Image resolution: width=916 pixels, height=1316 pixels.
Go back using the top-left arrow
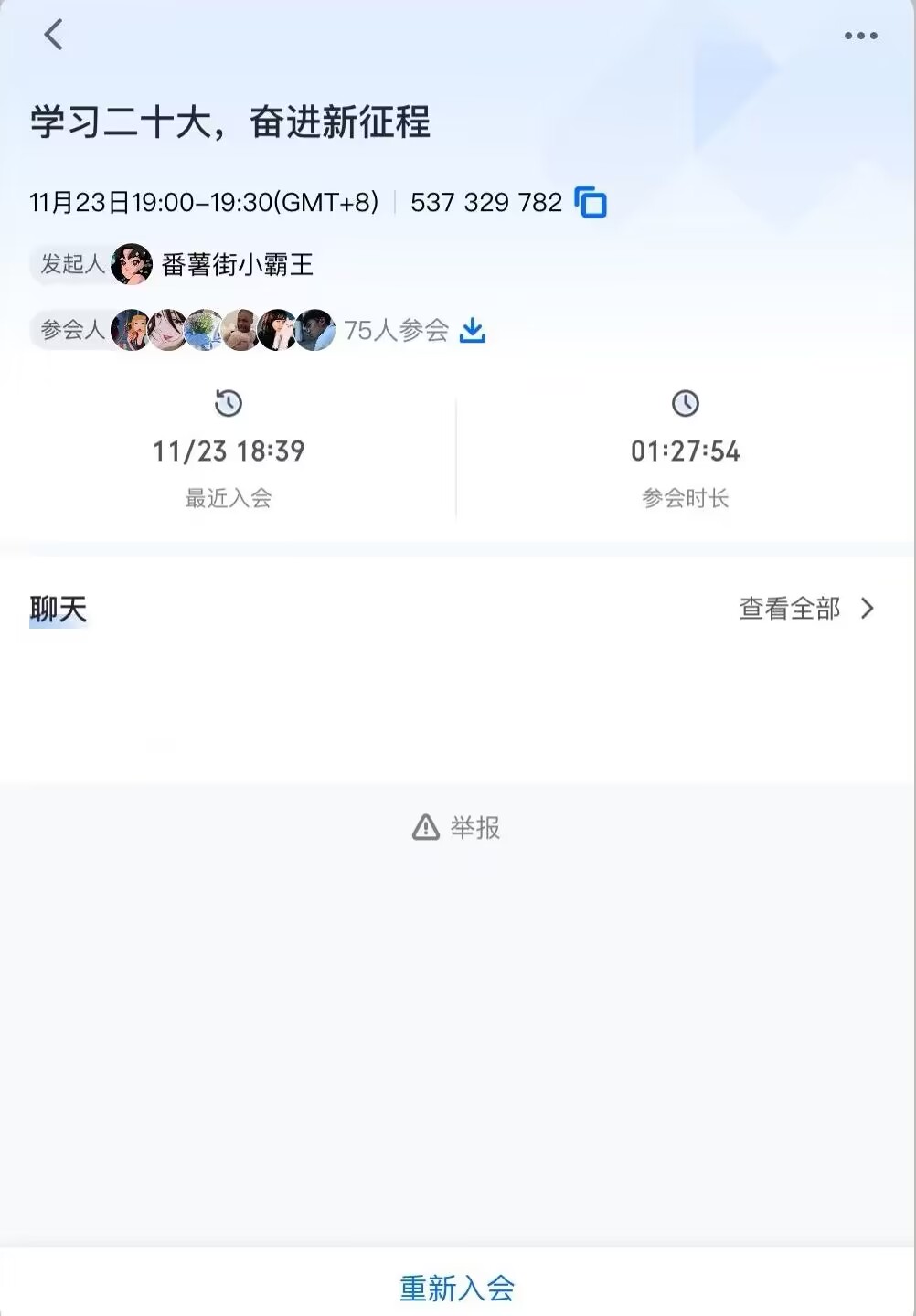click(x=54, y=36)
